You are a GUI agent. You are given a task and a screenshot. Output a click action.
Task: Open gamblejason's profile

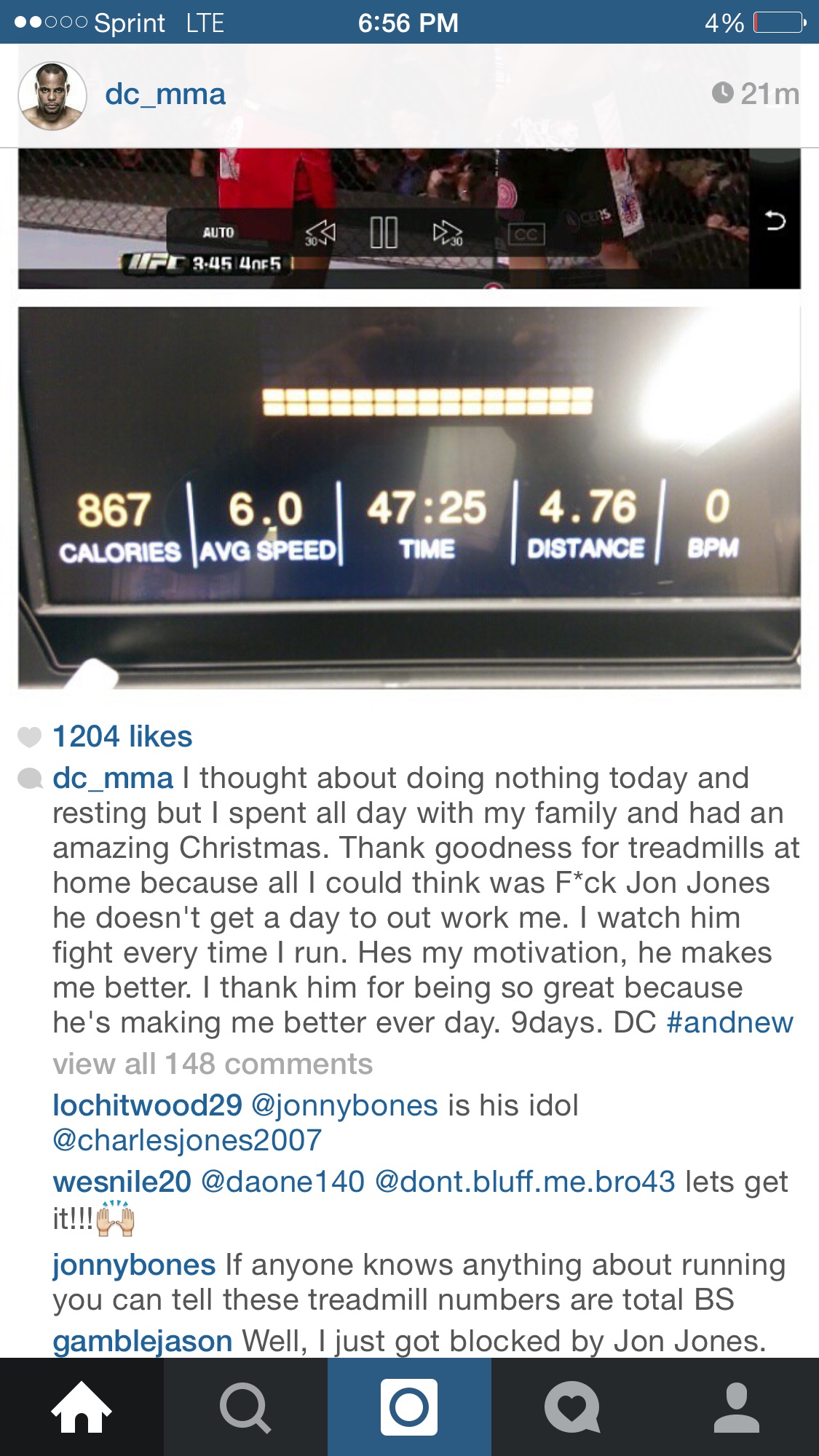[143, 1341]
